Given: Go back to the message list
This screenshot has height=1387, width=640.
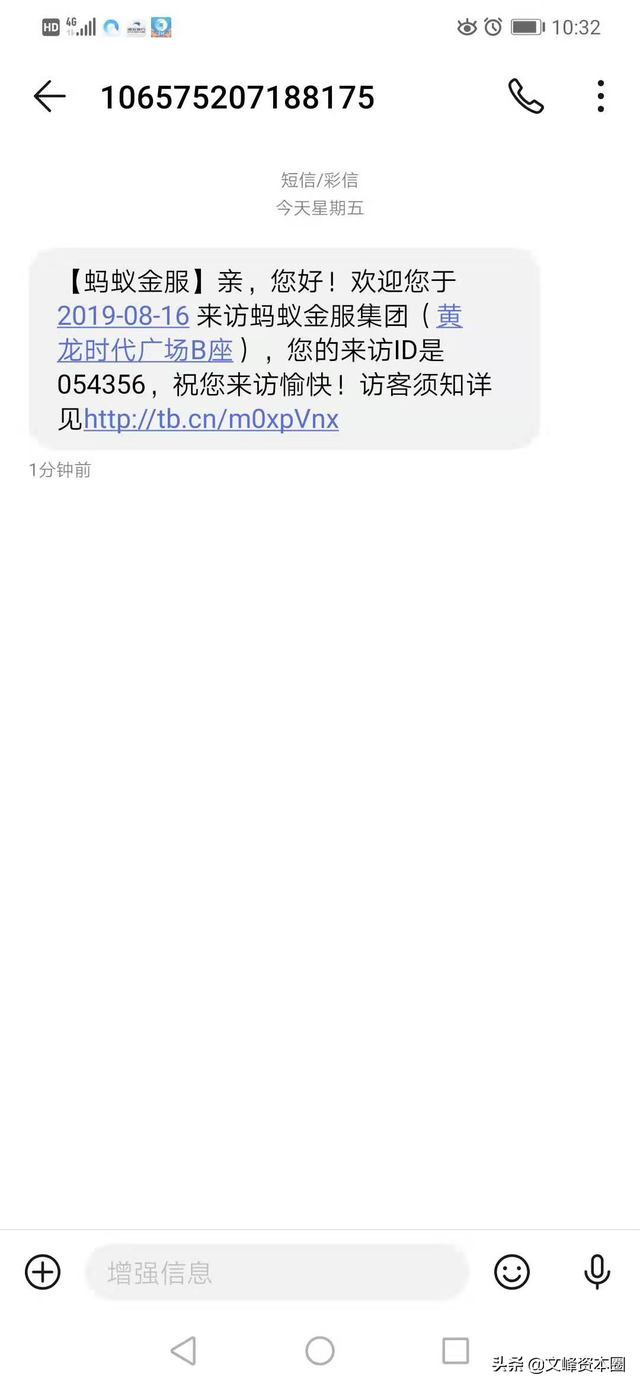Looking at the screenshot, I should pos(49,97).
